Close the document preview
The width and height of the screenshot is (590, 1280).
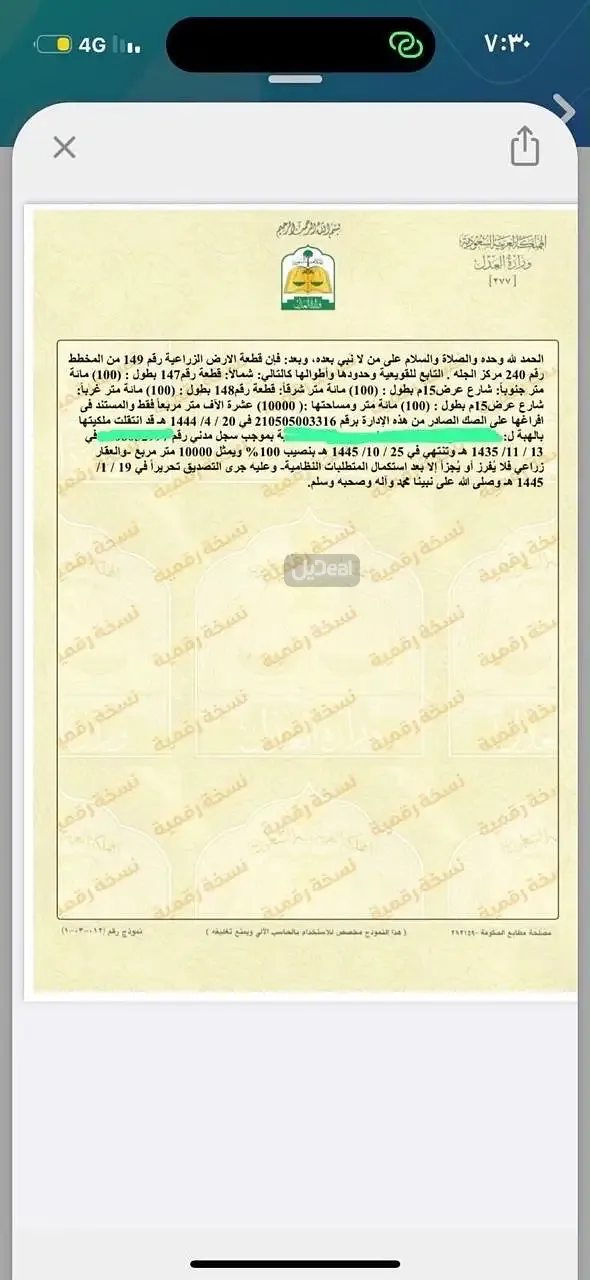[x=64, y=148]
